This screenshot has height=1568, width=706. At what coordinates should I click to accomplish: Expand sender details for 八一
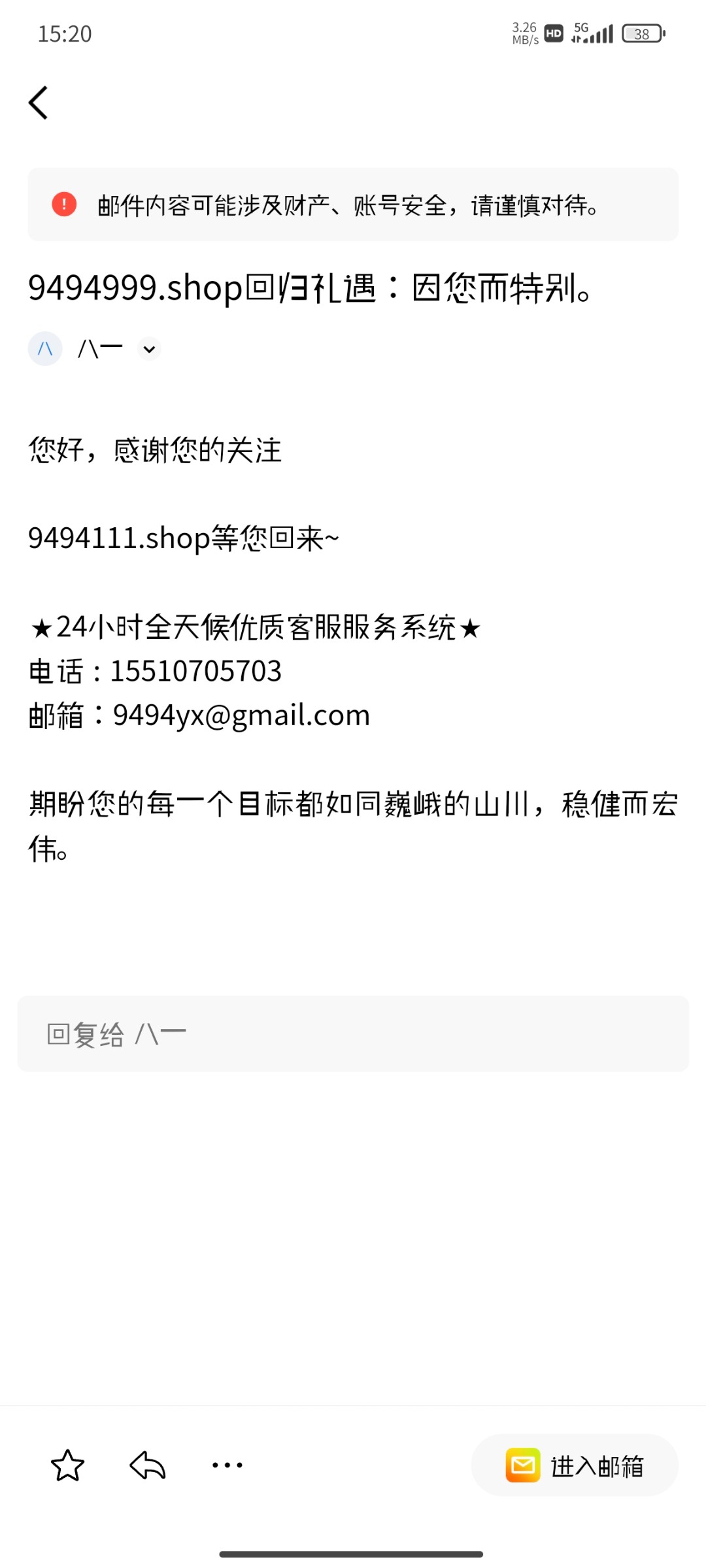click(149, 349)
